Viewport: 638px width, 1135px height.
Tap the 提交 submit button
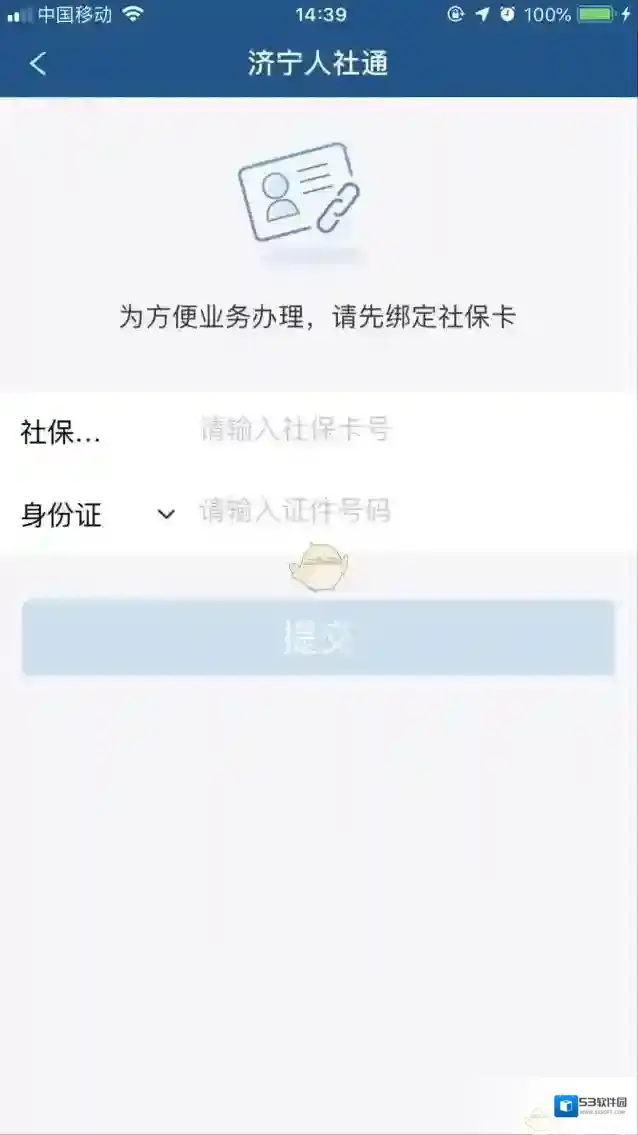tap(318, 638)
